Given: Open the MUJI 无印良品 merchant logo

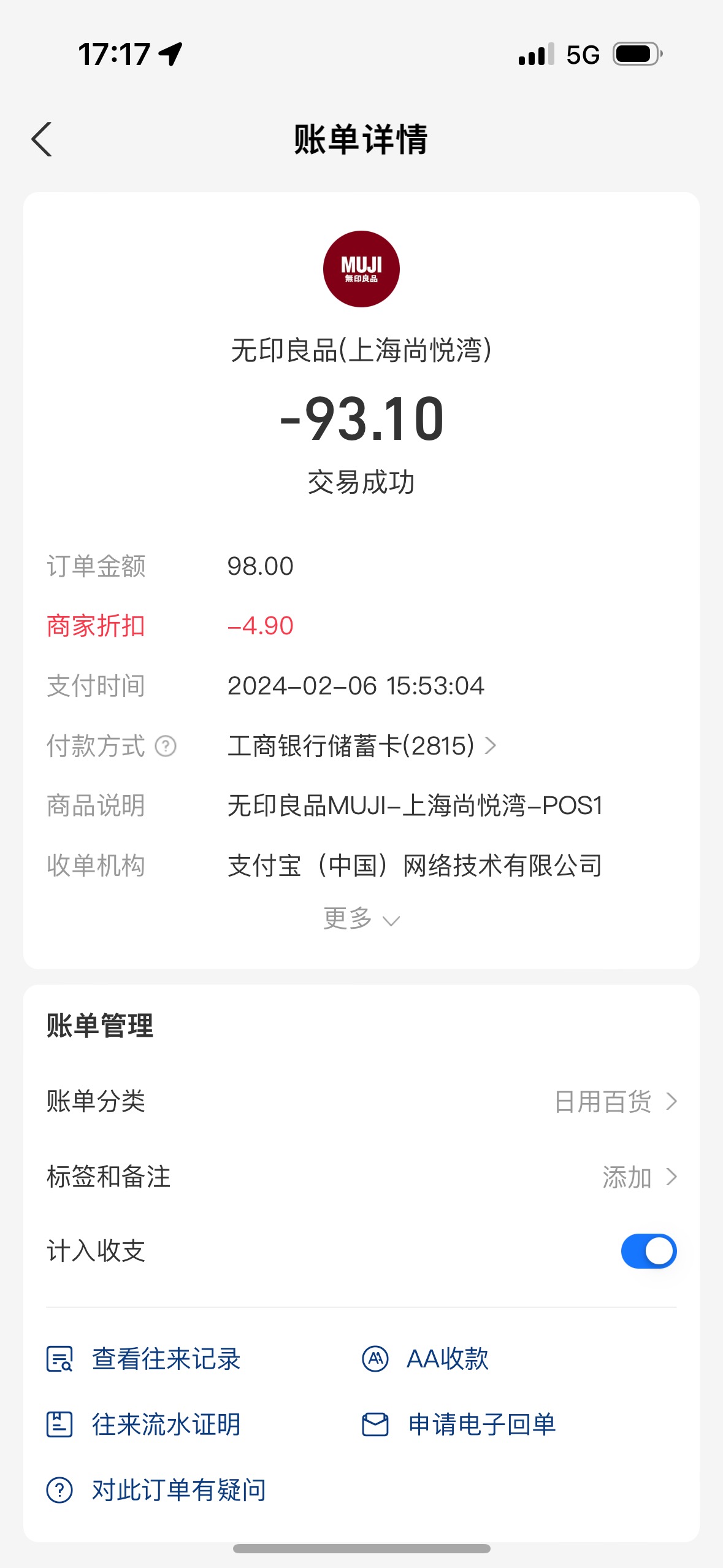Looking at the screenshot, I should (361, 269).
